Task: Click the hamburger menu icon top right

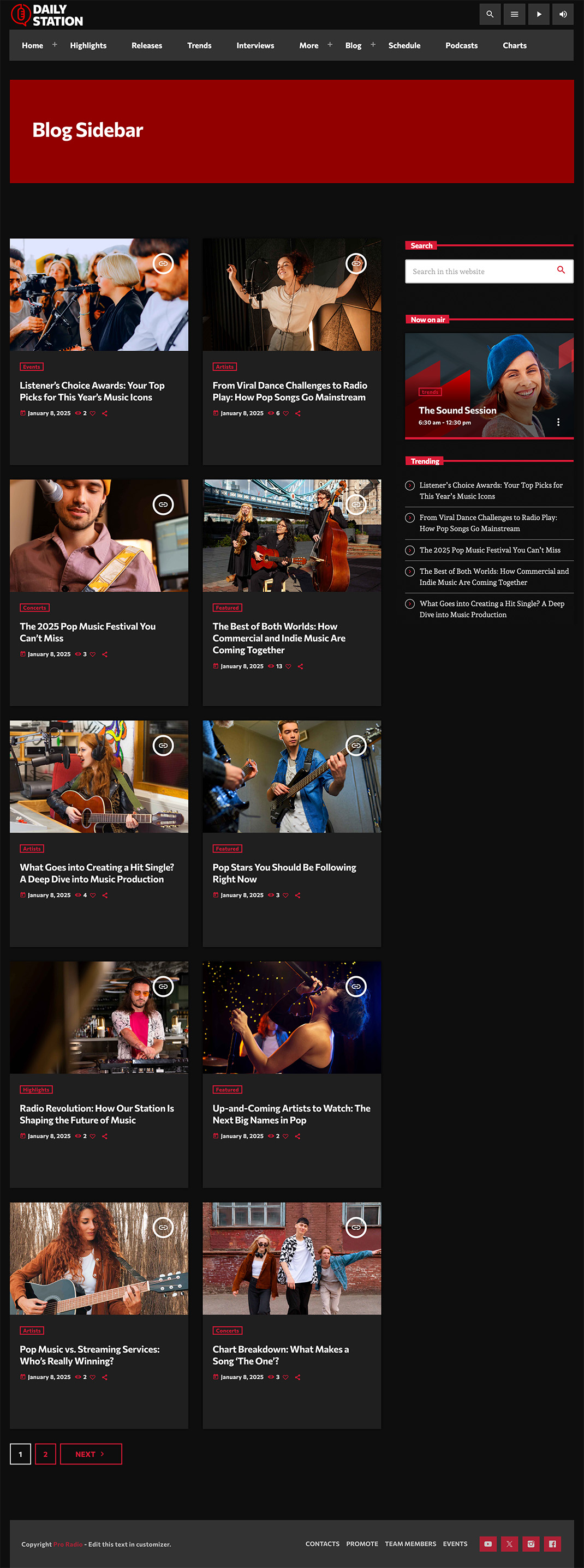Action: coord(514,14)
